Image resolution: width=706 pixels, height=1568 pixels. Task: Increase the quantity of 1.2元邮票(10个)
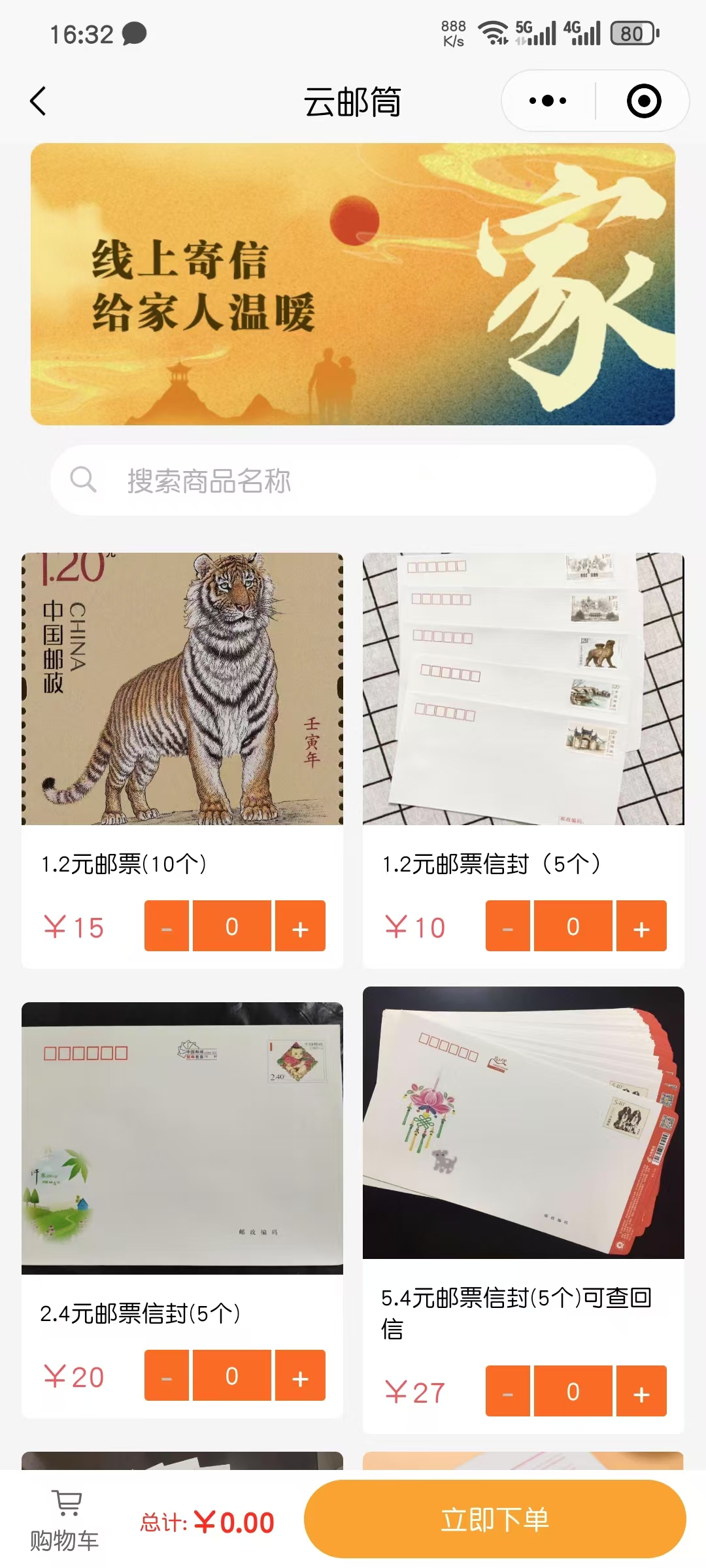(300, 926)
